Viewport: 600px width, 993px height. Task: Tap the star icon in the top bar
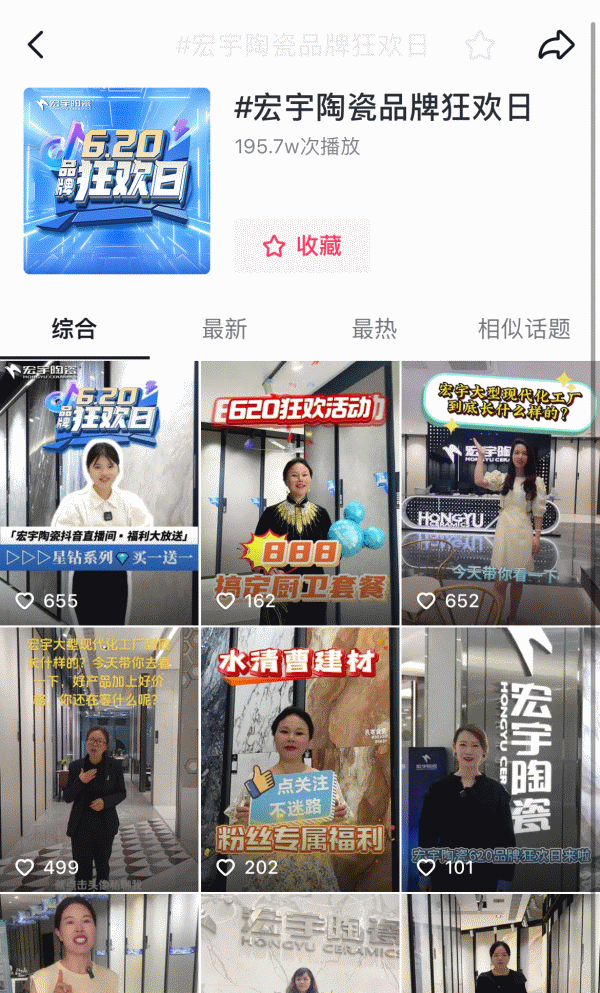coord(480,45)
